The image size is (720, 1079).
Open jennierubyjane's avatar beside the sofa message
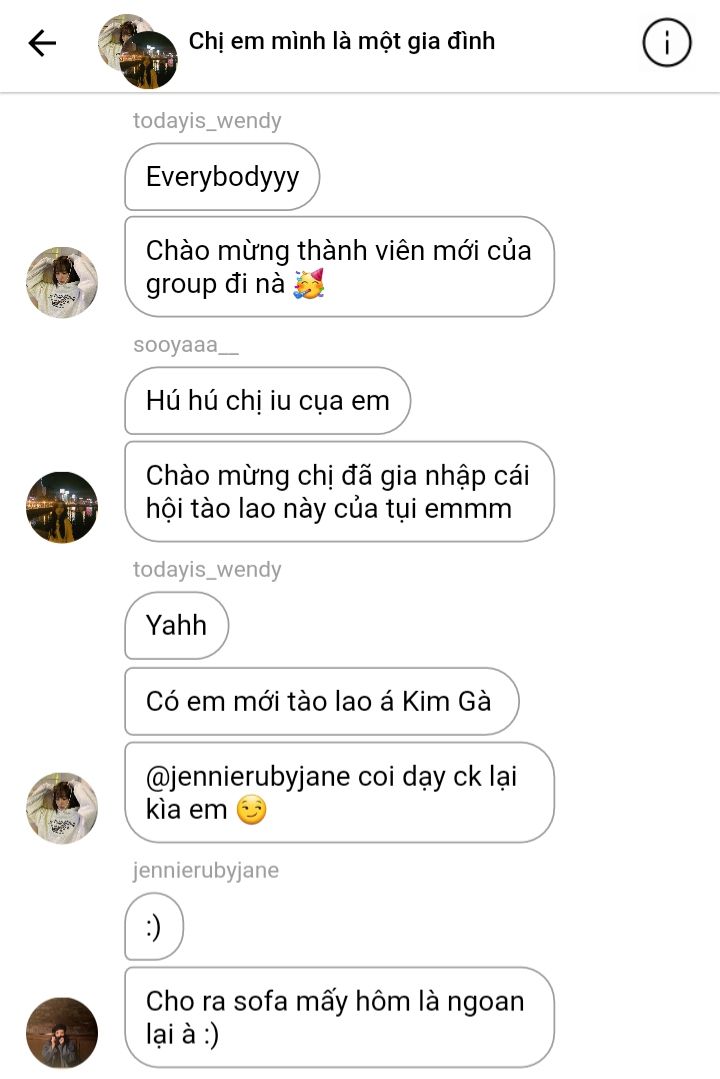[x=62, y=1032]
